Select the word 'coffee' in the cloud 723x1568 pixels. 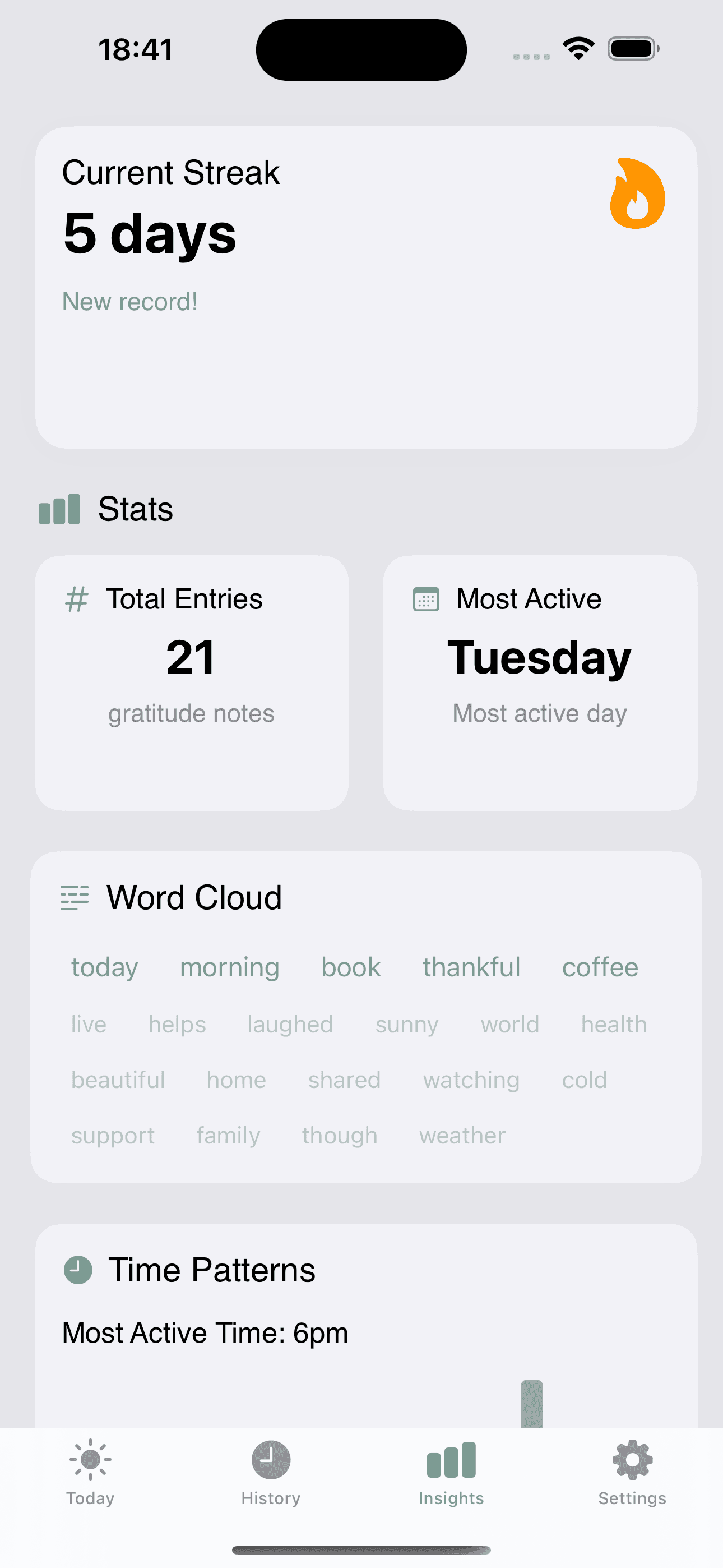(x=600, y=967)
